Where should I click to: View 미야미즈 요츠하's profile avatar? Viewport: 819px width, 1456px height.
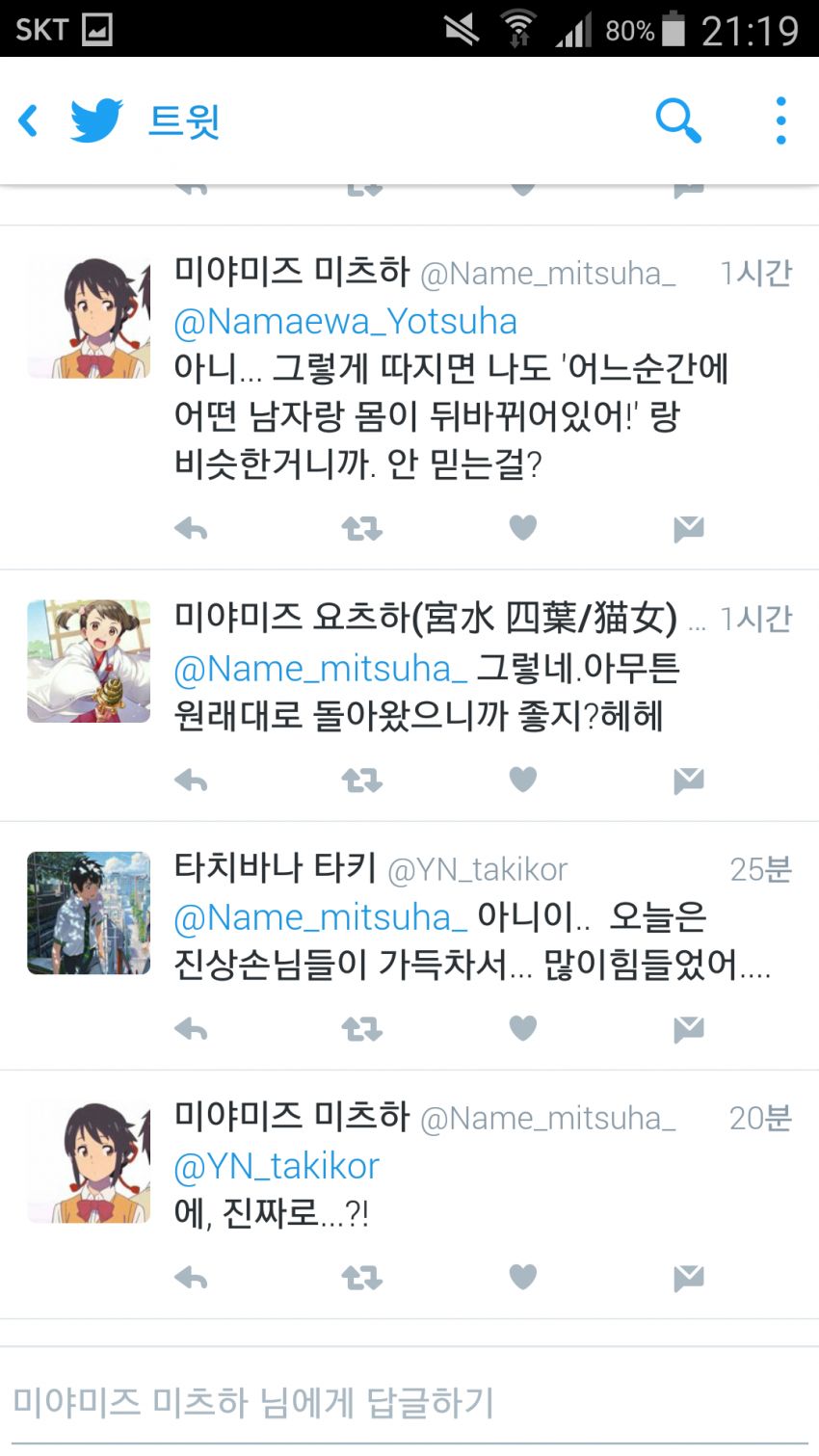(89, 661)
